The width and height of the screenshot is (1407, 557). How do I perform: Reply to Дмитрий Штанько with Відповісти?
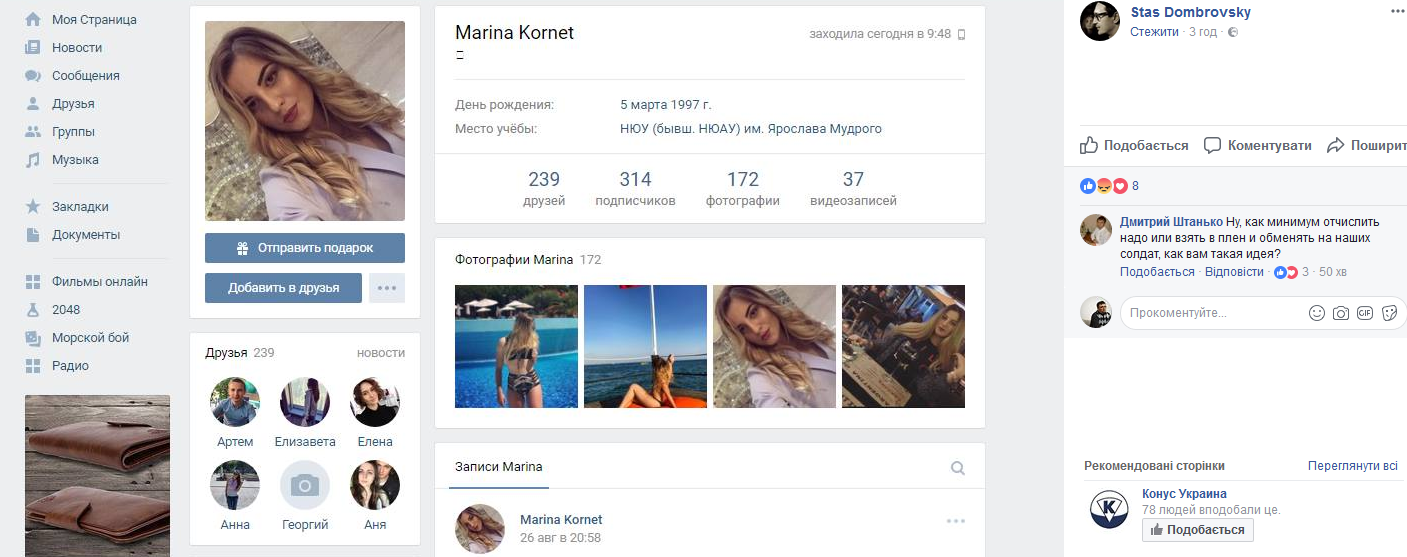[1234, 272]
